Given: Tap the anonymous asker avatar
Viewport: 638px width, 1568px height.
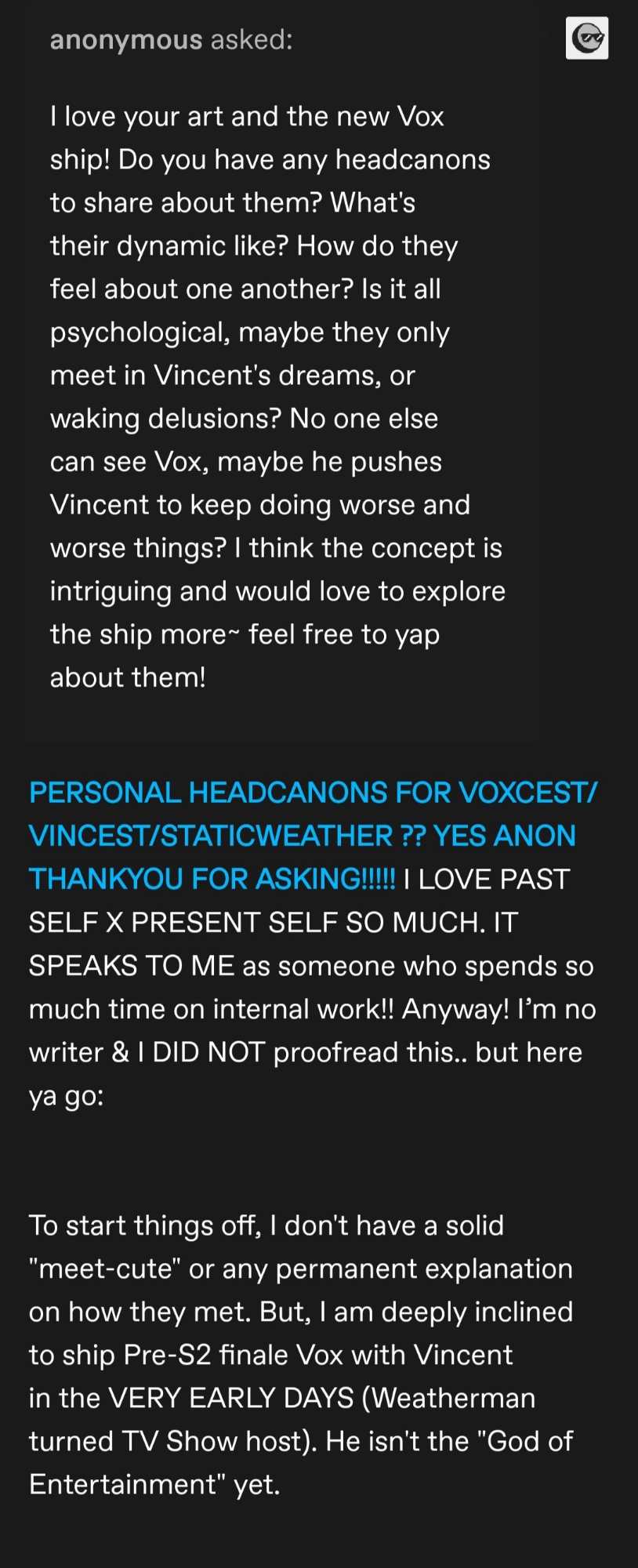Looking at the screenshot, I should click(586, 38).
